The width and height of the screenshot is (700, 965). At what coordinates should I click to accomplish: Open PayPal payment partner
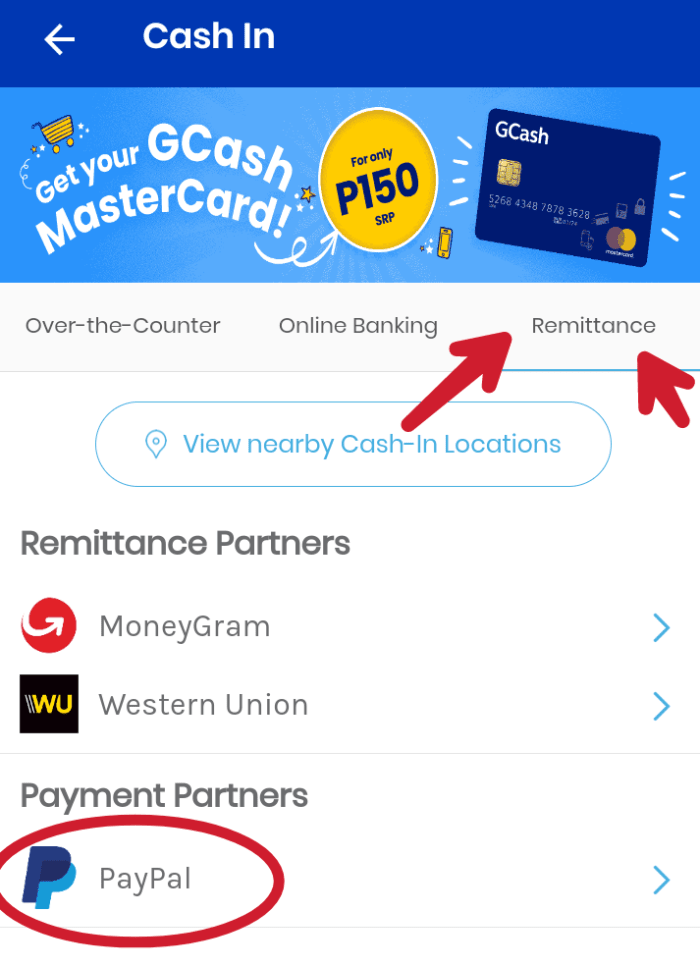[x=350, y=879]
